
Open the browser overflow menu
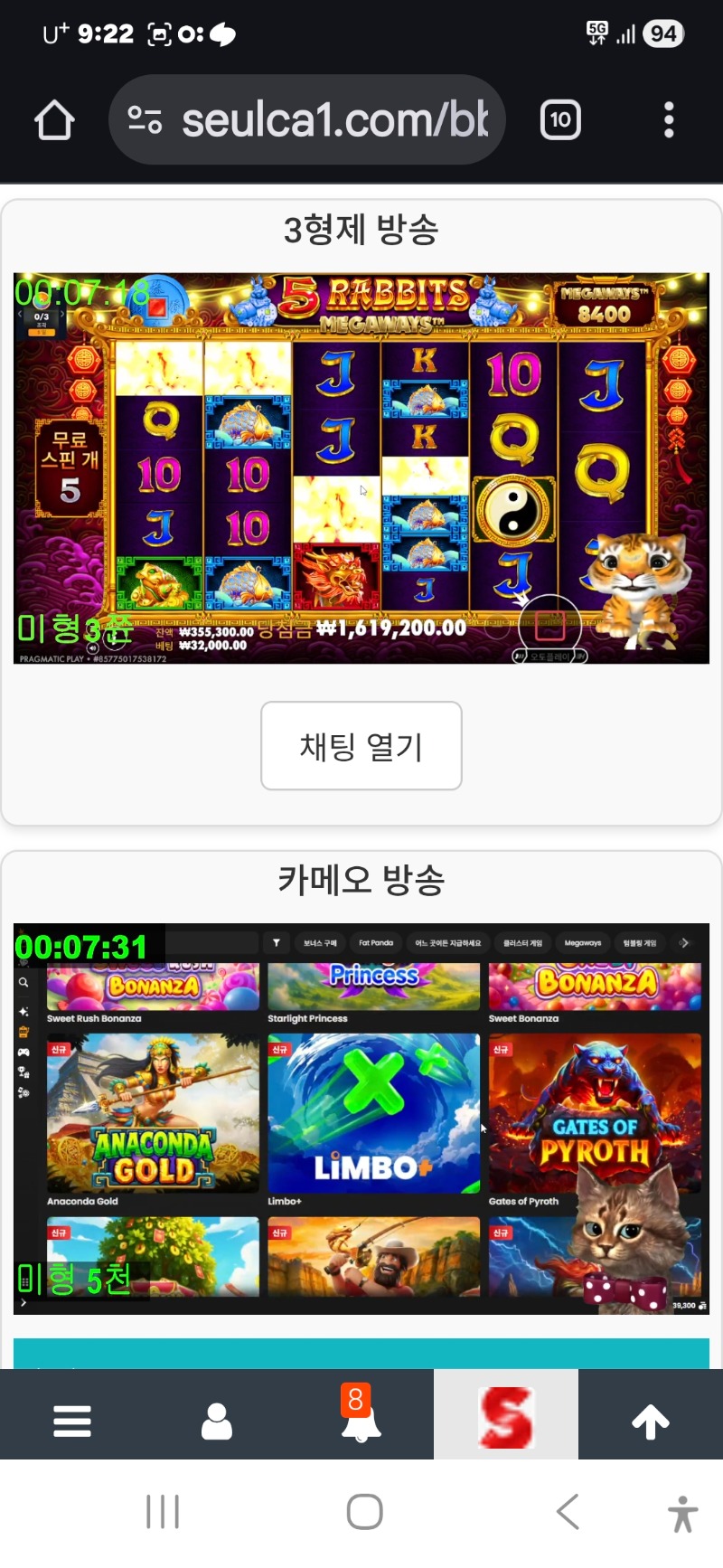click(669, 120)
